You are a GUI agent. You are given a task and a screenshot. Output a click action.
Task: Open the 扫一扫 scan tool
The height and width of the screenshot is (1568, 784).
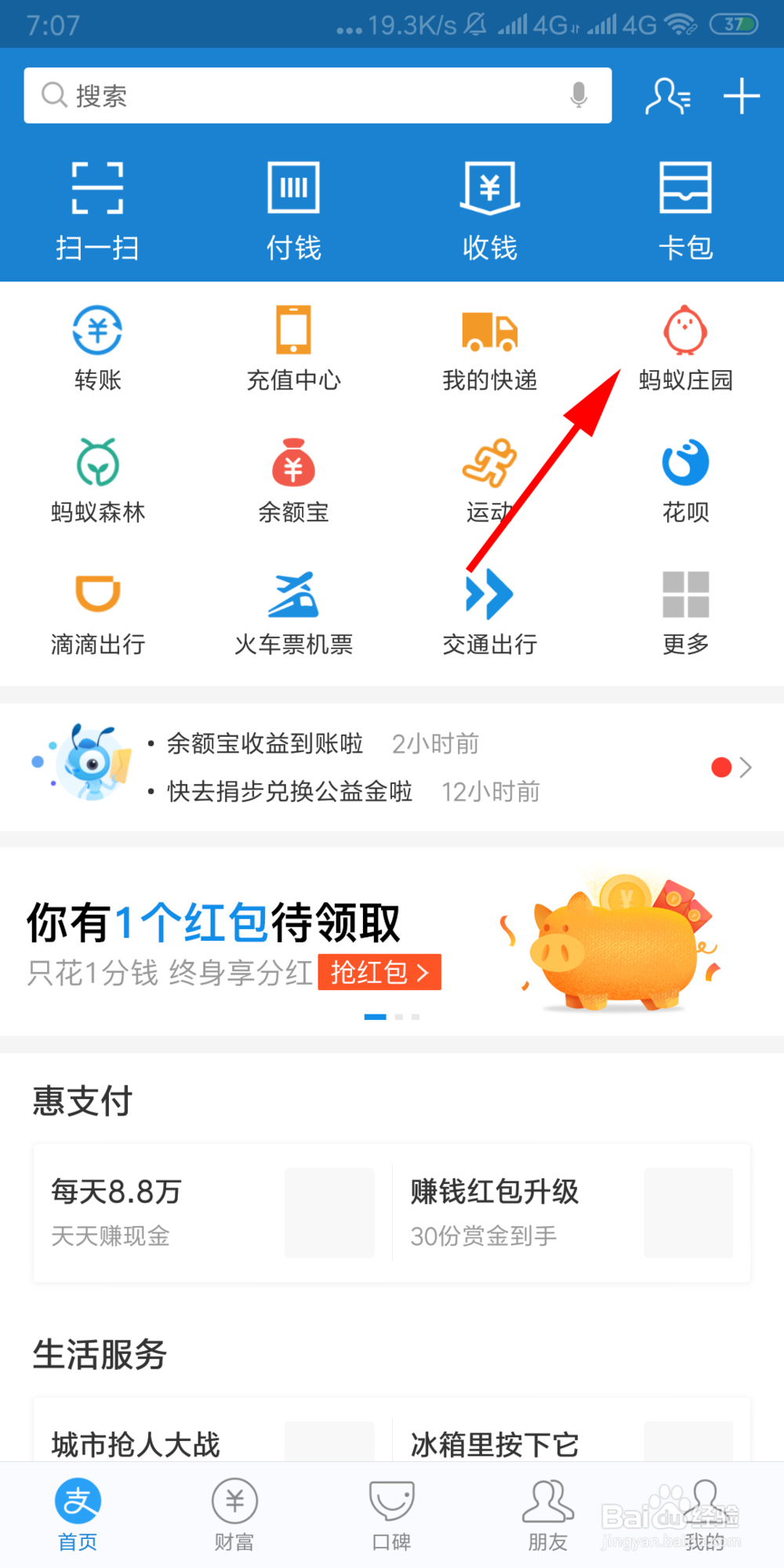pos(97,205)
